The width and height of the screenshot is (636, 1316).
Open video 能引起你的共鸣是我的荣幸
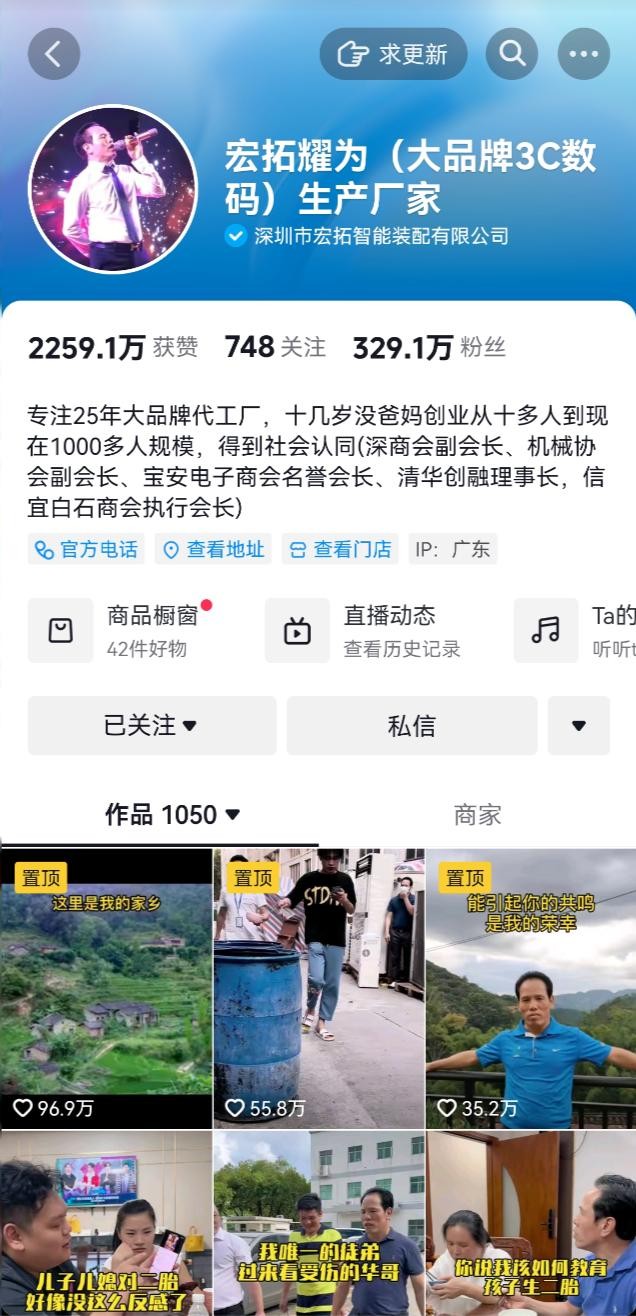[530, 988]
